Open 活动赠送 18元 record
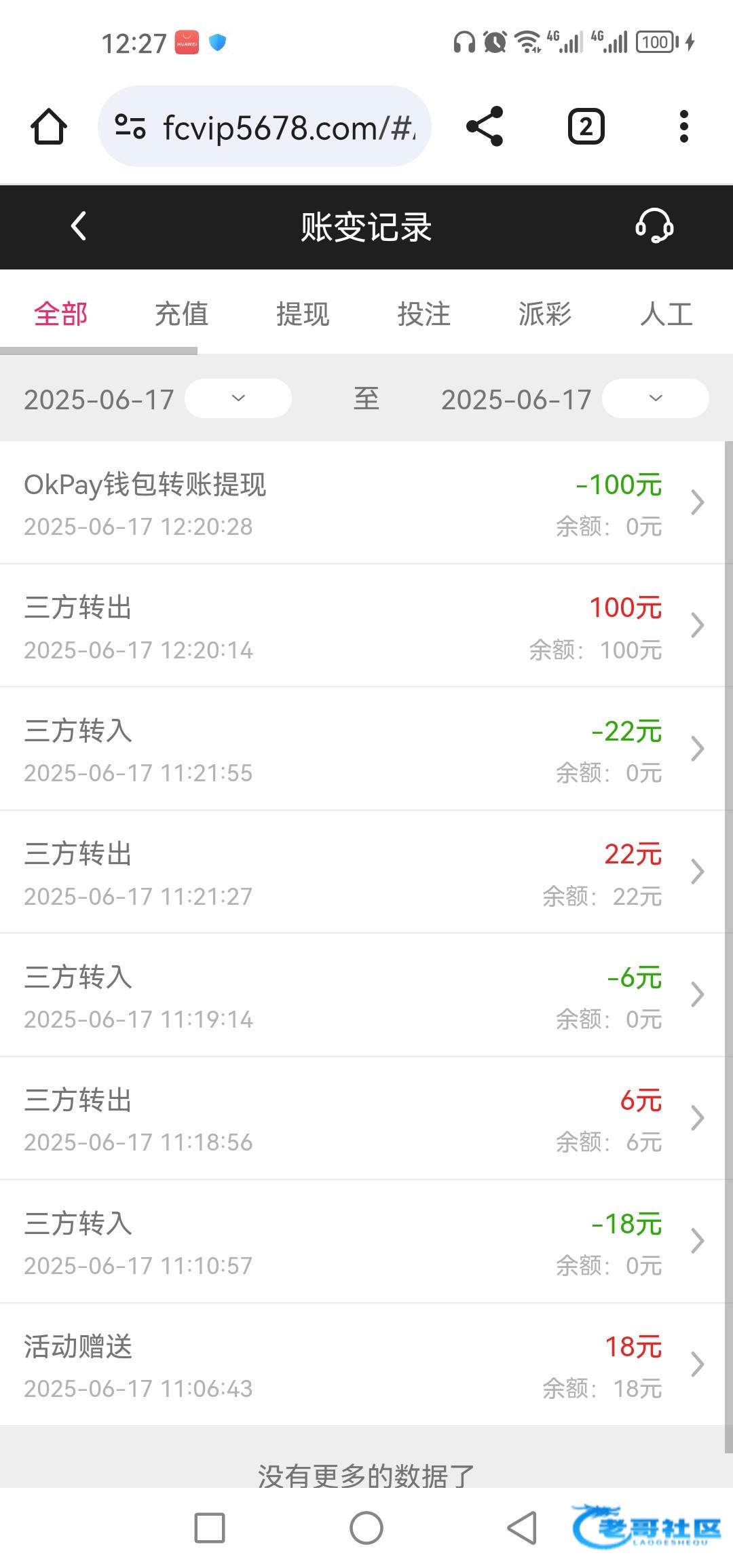Viewport: 733px width, 1568px height. [362, 1364]
